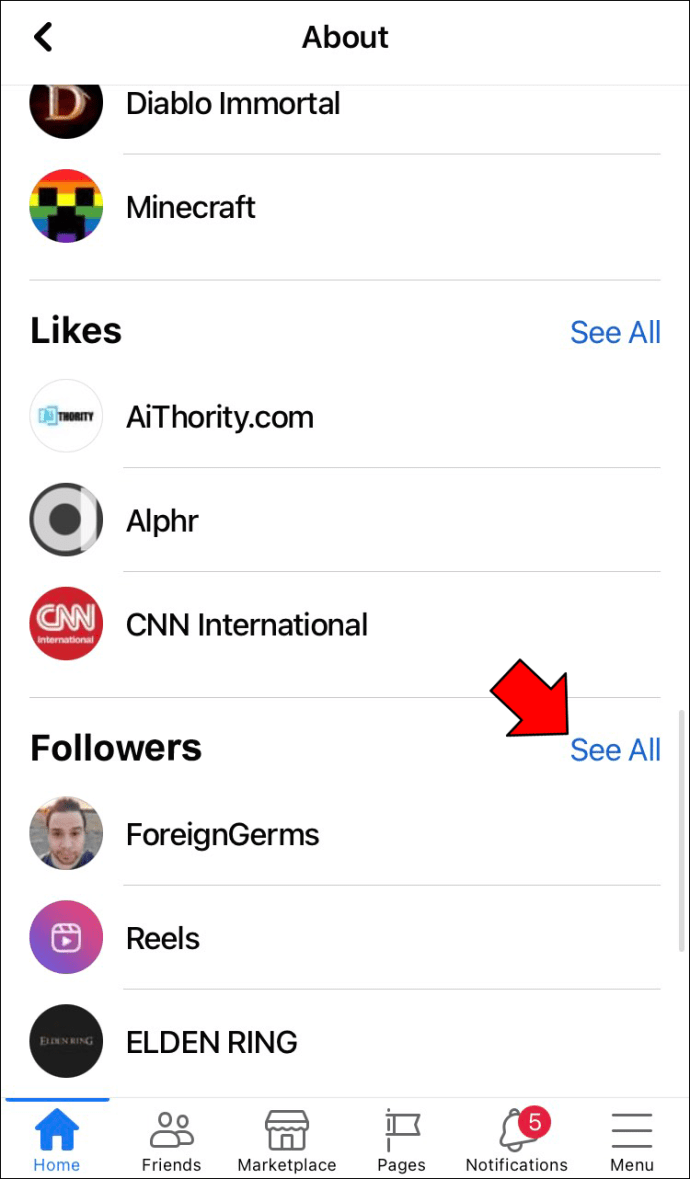The image size is (690, 1179).
Task: Open AiThority.com page
Action: [x=345, y=416]
